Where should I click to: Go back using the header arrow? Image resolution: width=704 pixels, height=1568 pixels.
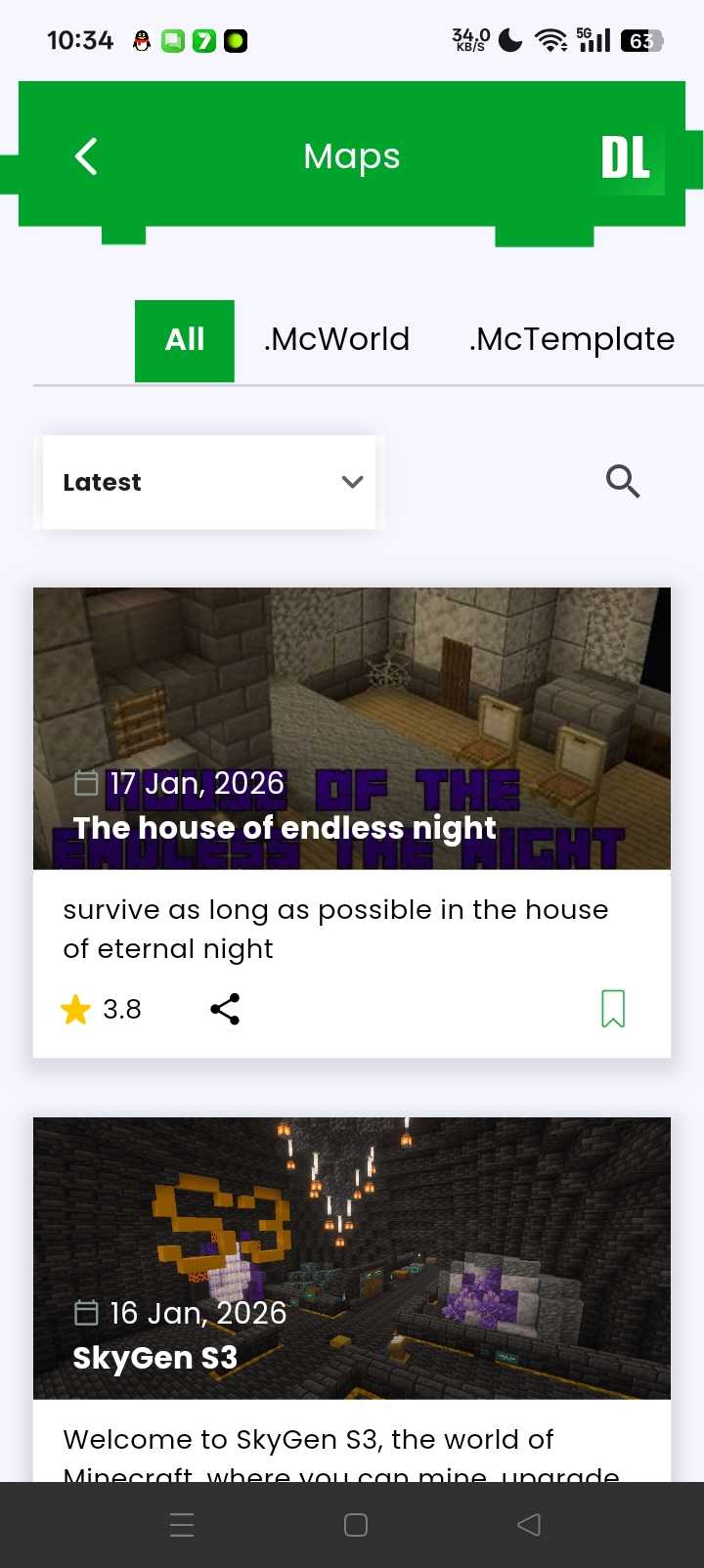[86, 156]
